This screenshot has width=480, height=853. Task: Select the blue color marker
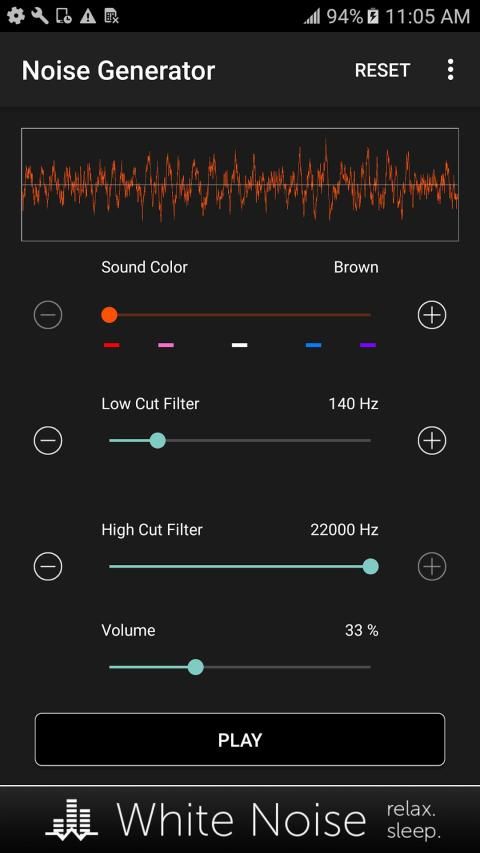coord(313,345)
